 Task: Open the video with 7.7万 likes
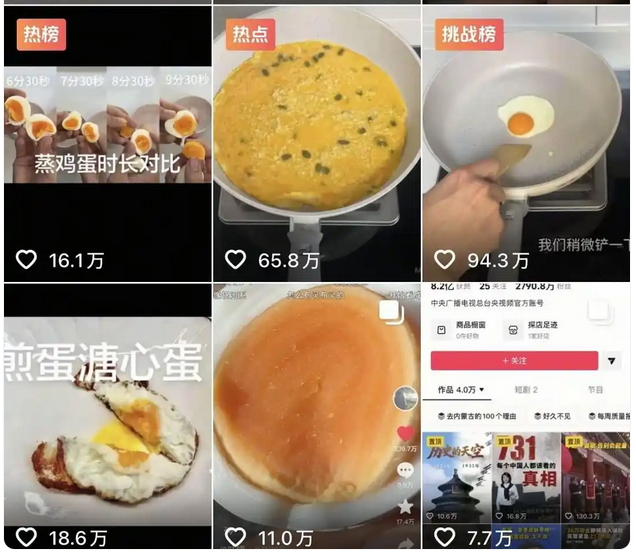click(527, 415)
